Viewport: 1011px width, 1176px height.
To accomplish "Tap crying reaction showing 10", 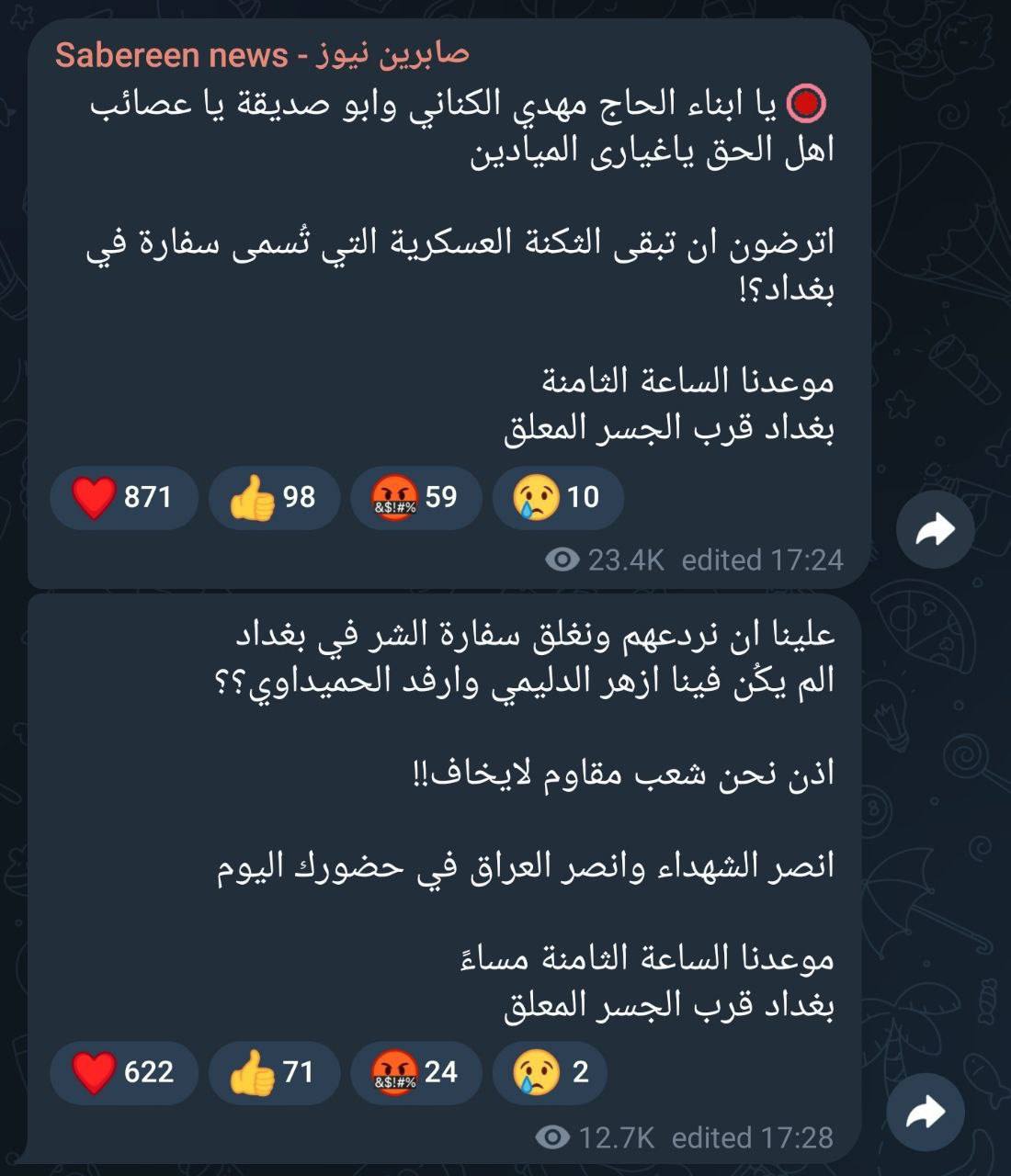I will [x=558, y=497].
